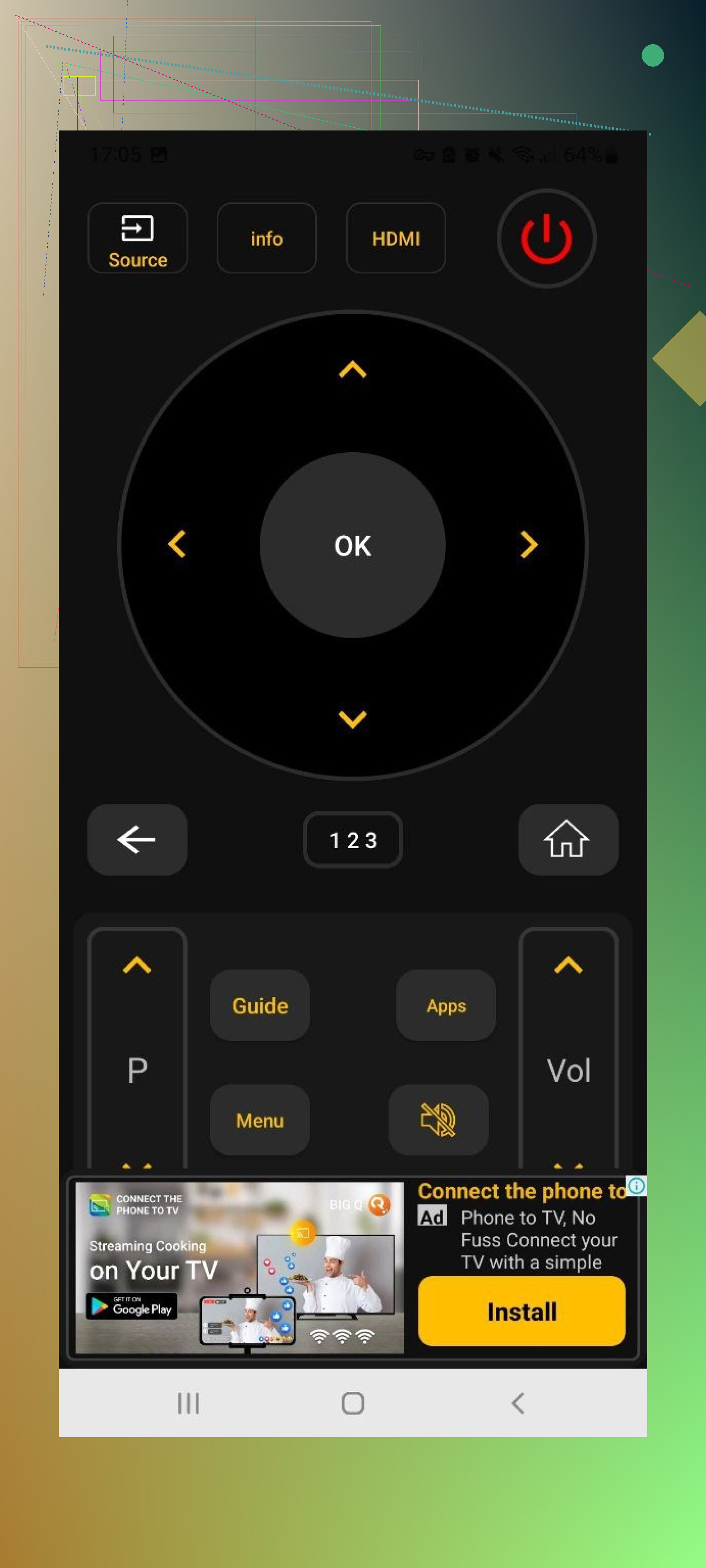Turn the TV power on or off
The width and height of the screenshot is (706, 1568).
click(546, 238)
